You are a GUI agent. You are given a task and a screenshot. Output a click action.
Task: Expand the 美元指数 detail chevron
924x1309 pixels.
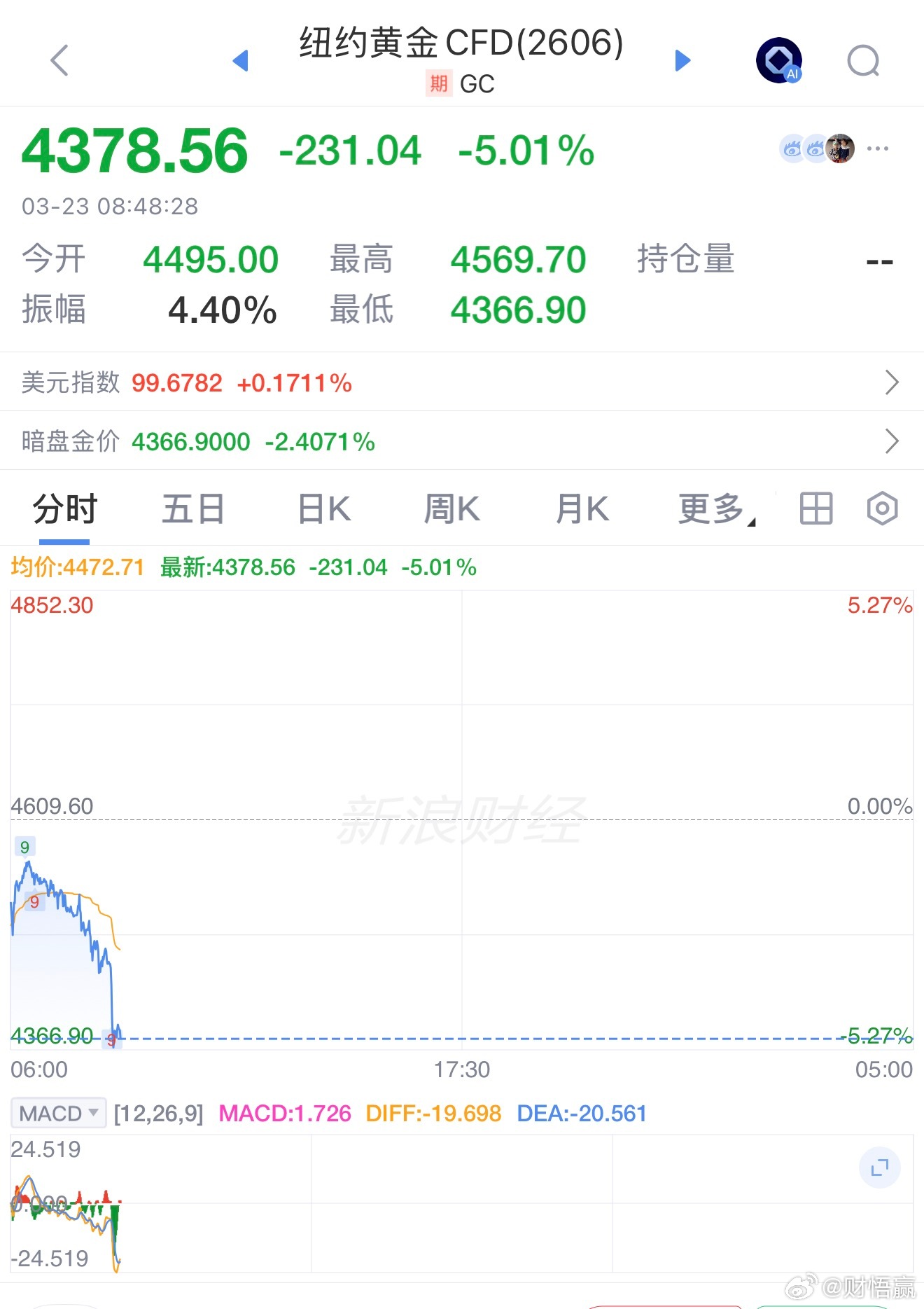coord(893,382)
